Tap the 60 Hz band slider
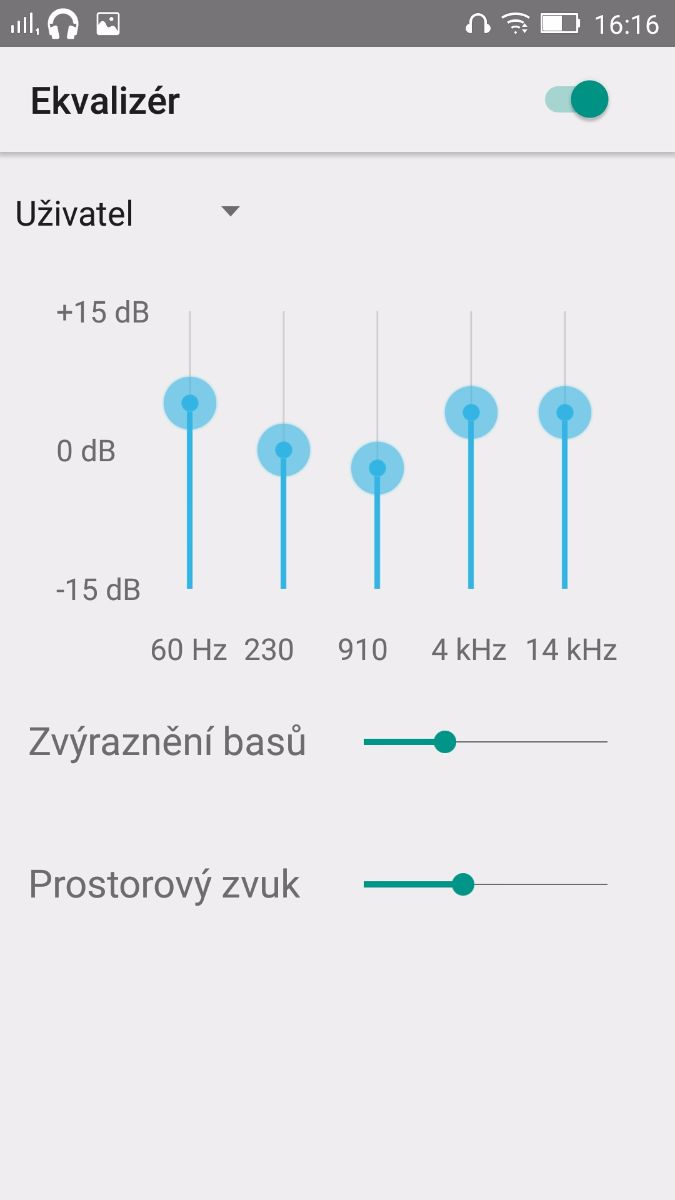675x1200 pixels. point(190,403)
